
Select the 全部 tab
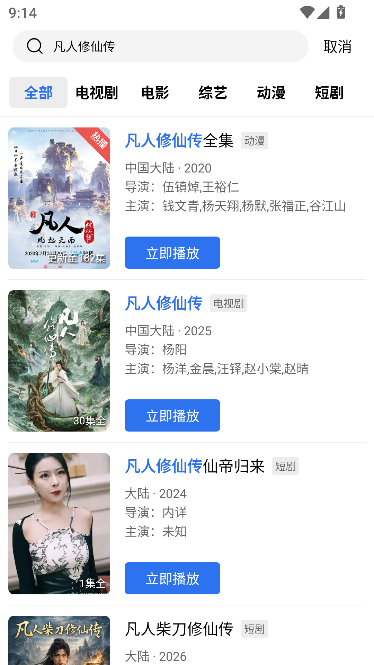pos(38,92)
